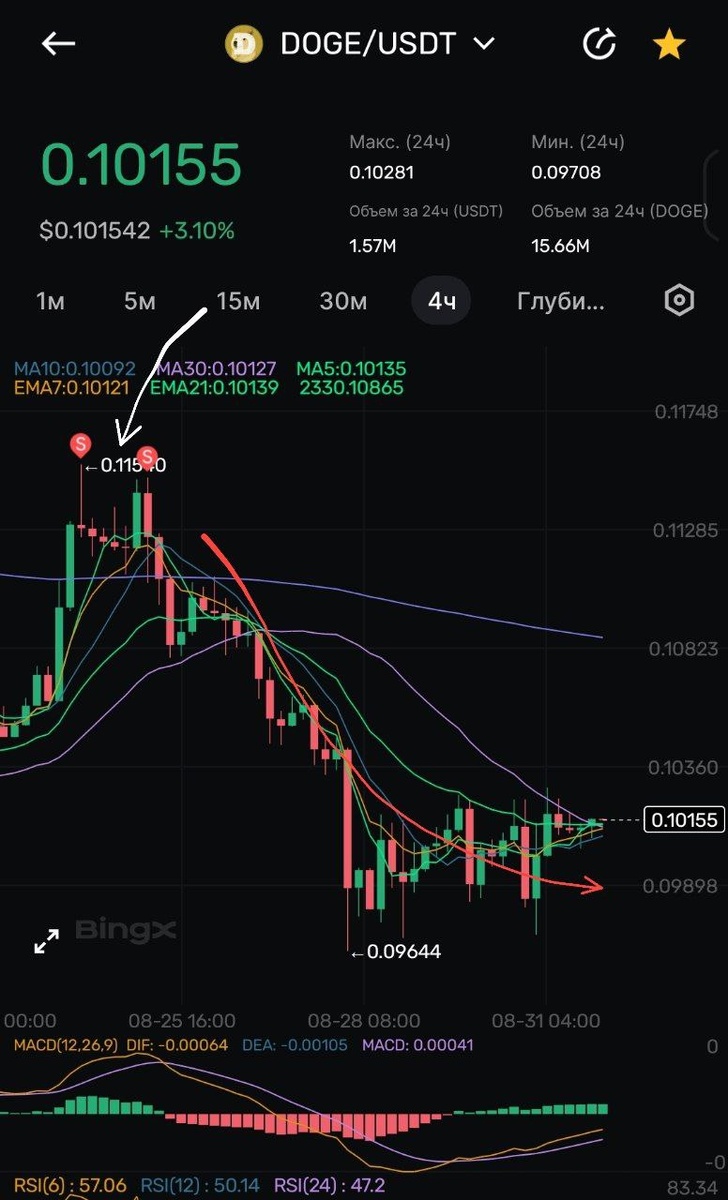The width and height of the screenshot is (728, 1200).
Task: Open the Глуби... depth tab
Action: (561, 300)
